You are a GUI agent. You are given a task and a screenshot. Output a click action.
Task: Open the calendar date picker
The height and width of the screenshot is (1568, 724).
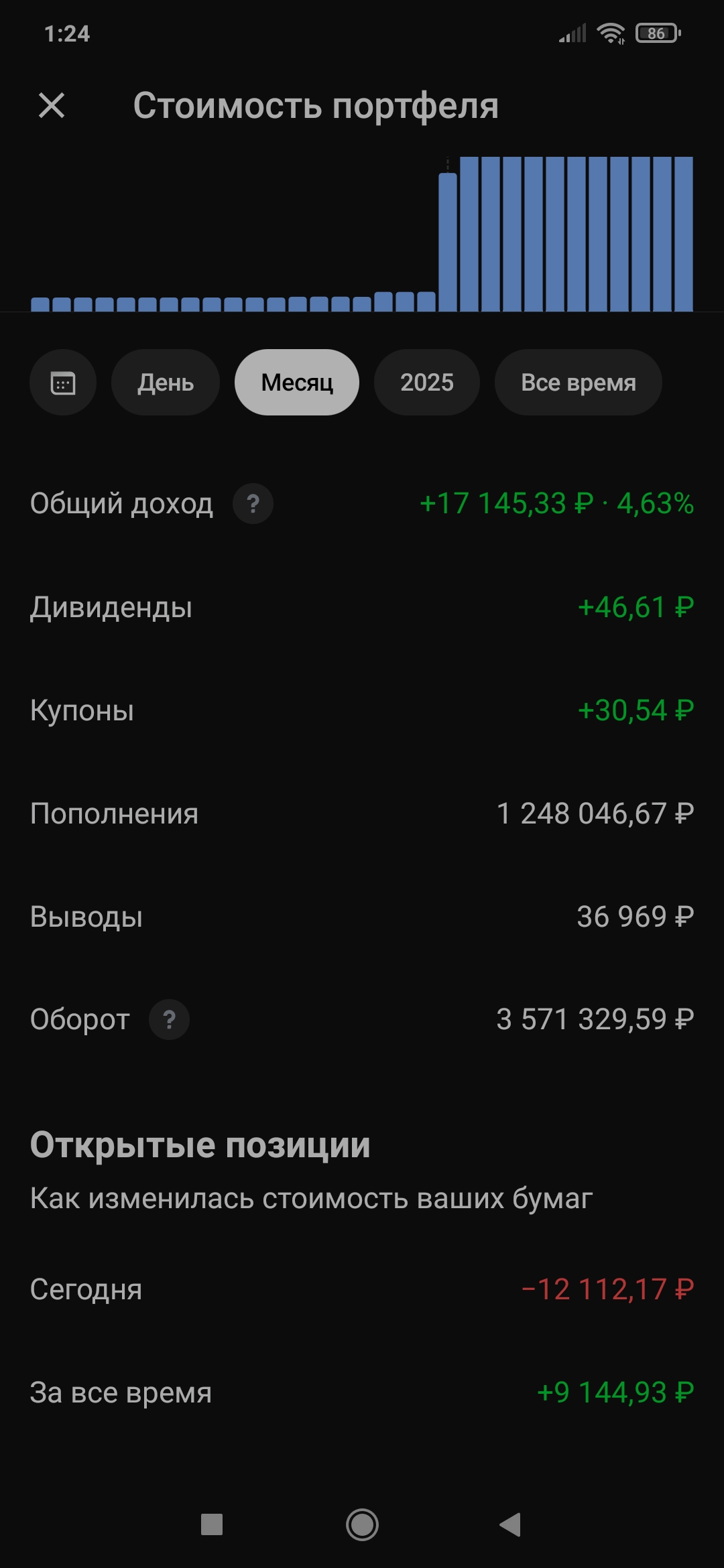click(x=63, y=383)
